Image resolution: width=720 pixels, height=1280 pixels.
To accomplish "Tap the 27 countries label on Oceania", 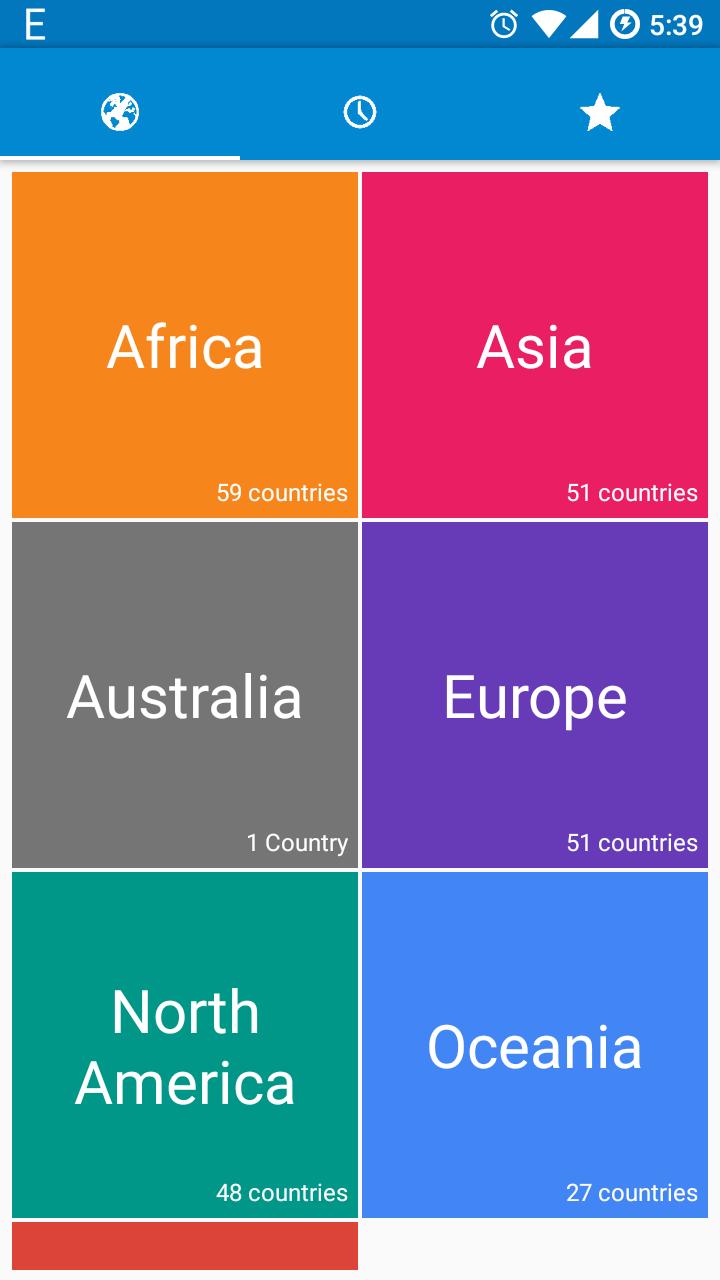I will tap(631, 1192).
